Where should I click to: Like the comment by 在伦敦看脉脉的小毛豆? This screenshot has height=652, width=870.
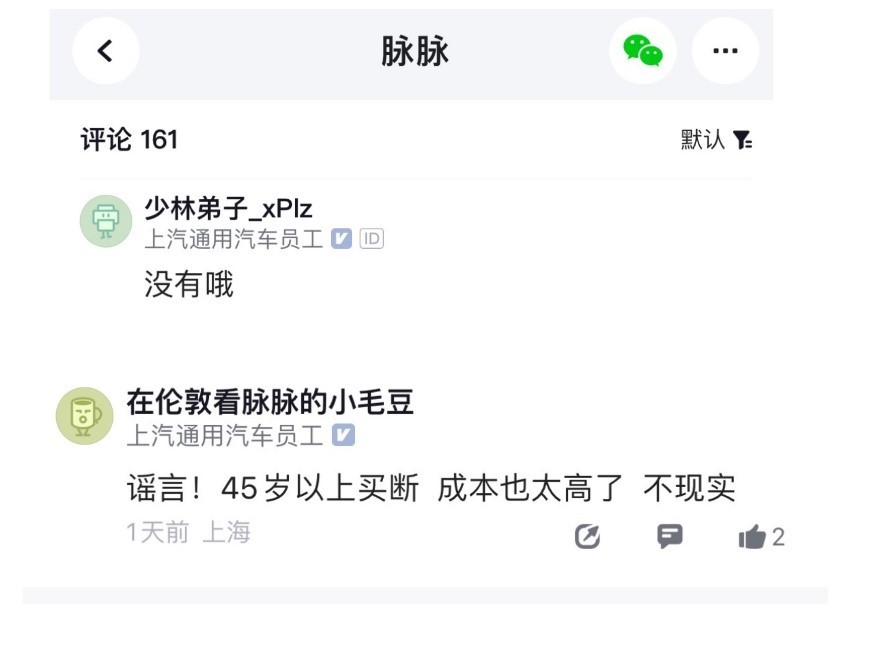click(752, 537)
